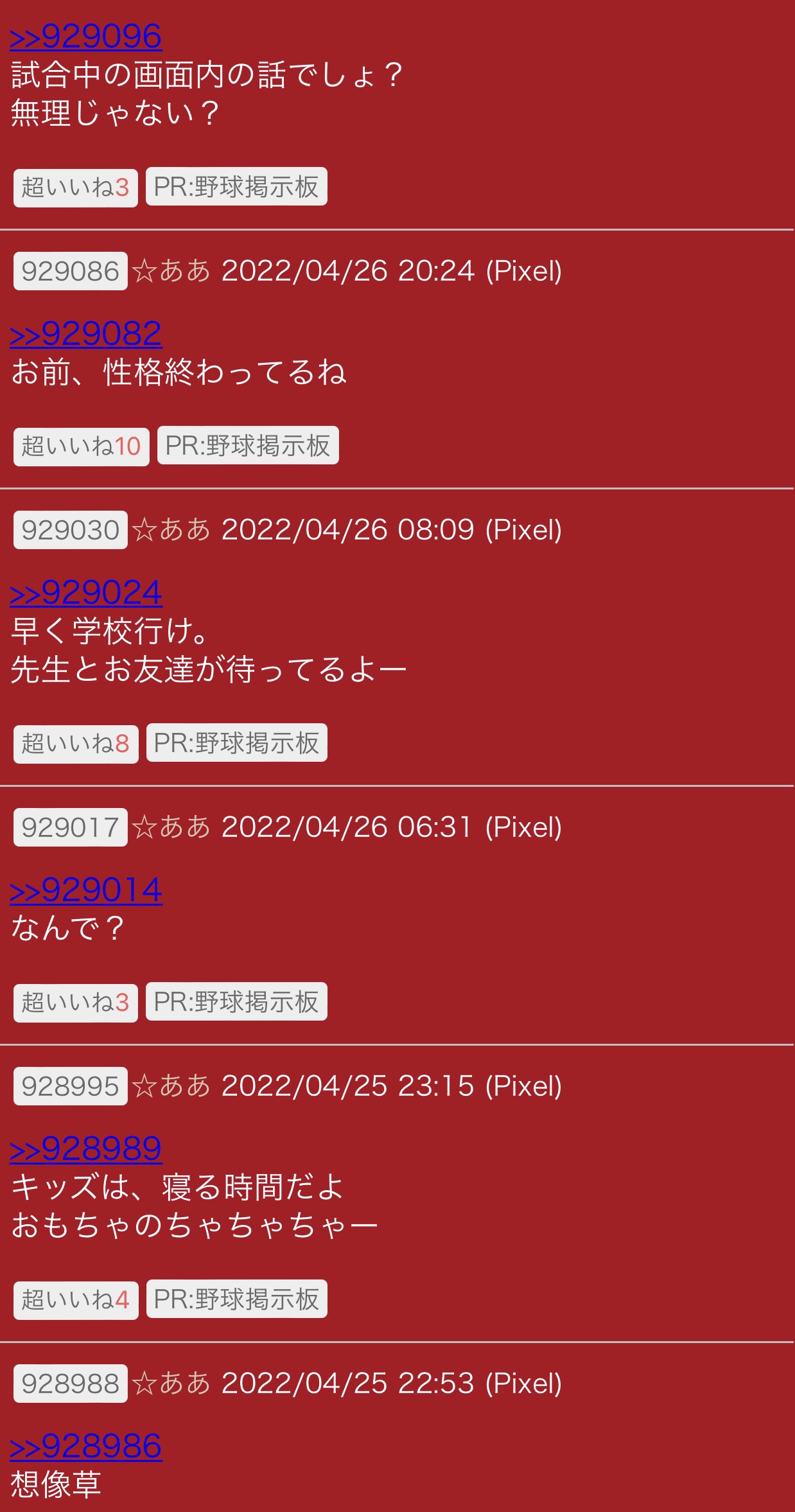Follow the >>928986 reply link
Image resolution: width=795 pixels, height=1512 pixels.
coord(86,1446)
